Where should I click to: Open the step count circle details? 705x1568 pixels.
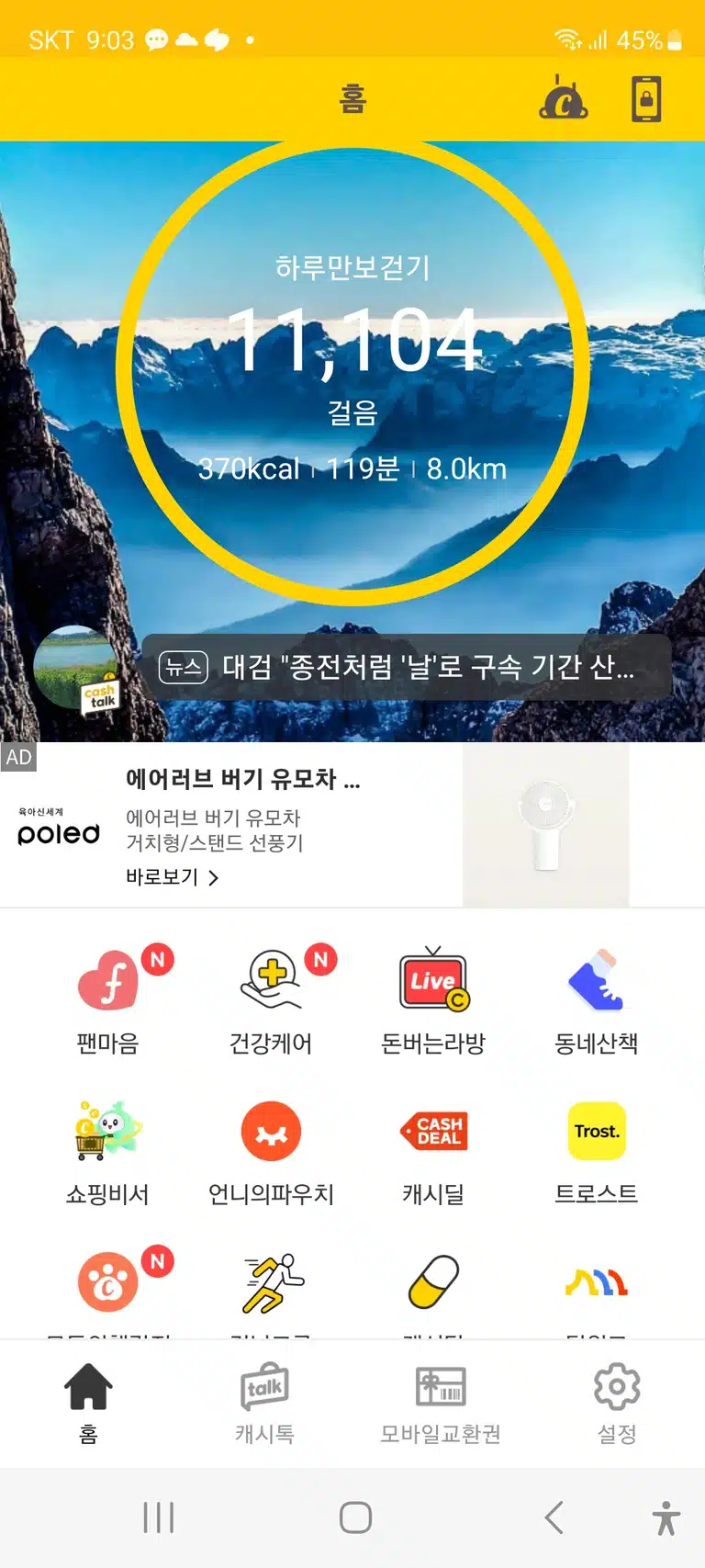click(352, 372)
